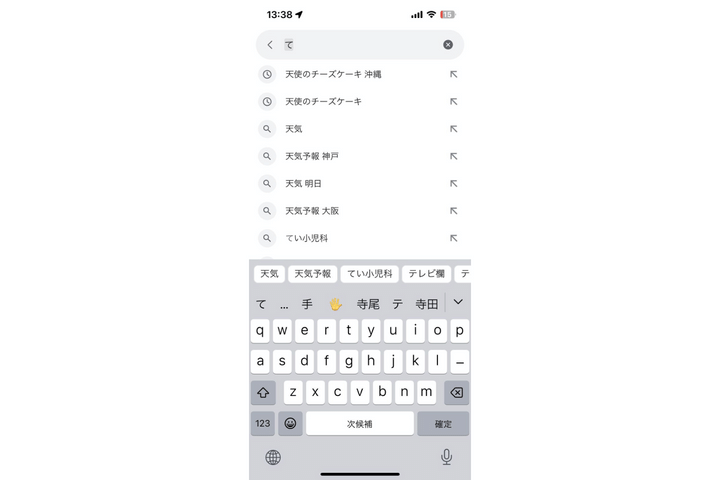Start voice dictation with the microphone
The height and width of the screenshot is (480, 720).
pos(446,457)
